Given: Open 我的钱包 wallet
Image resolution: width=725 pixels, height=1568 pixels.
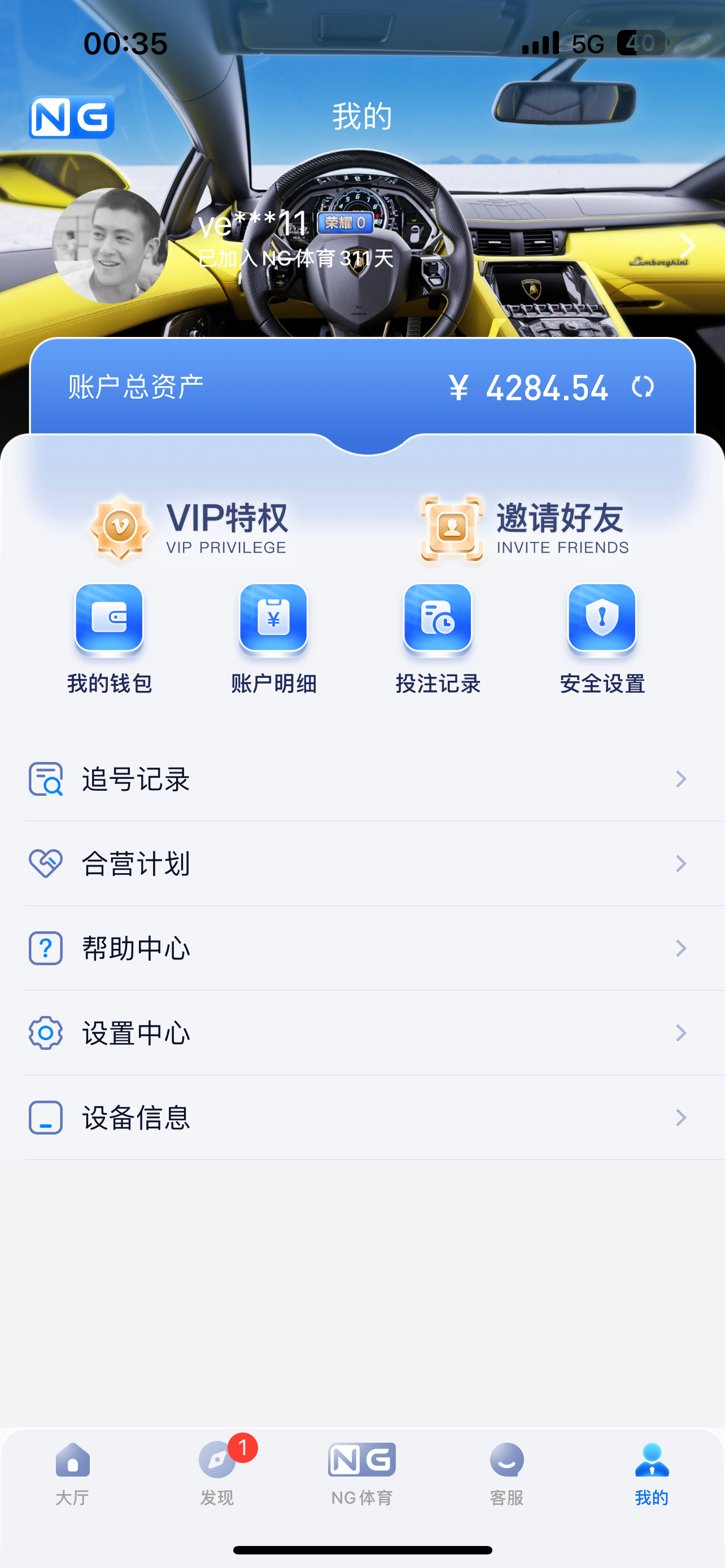Looking at the screenshot, I should pos(110,638).
